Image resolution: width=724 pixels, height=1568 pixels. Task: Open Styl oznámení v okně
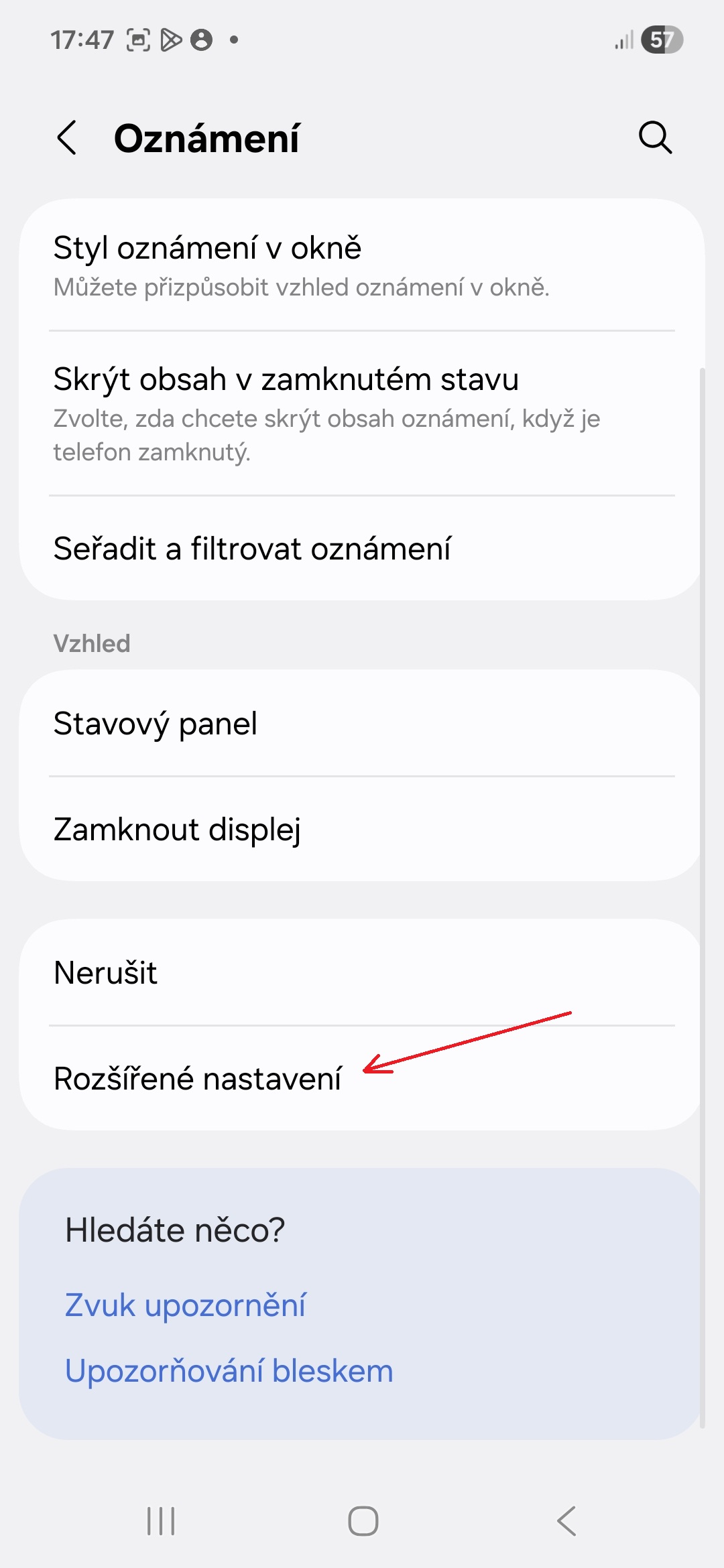point(362,265)
